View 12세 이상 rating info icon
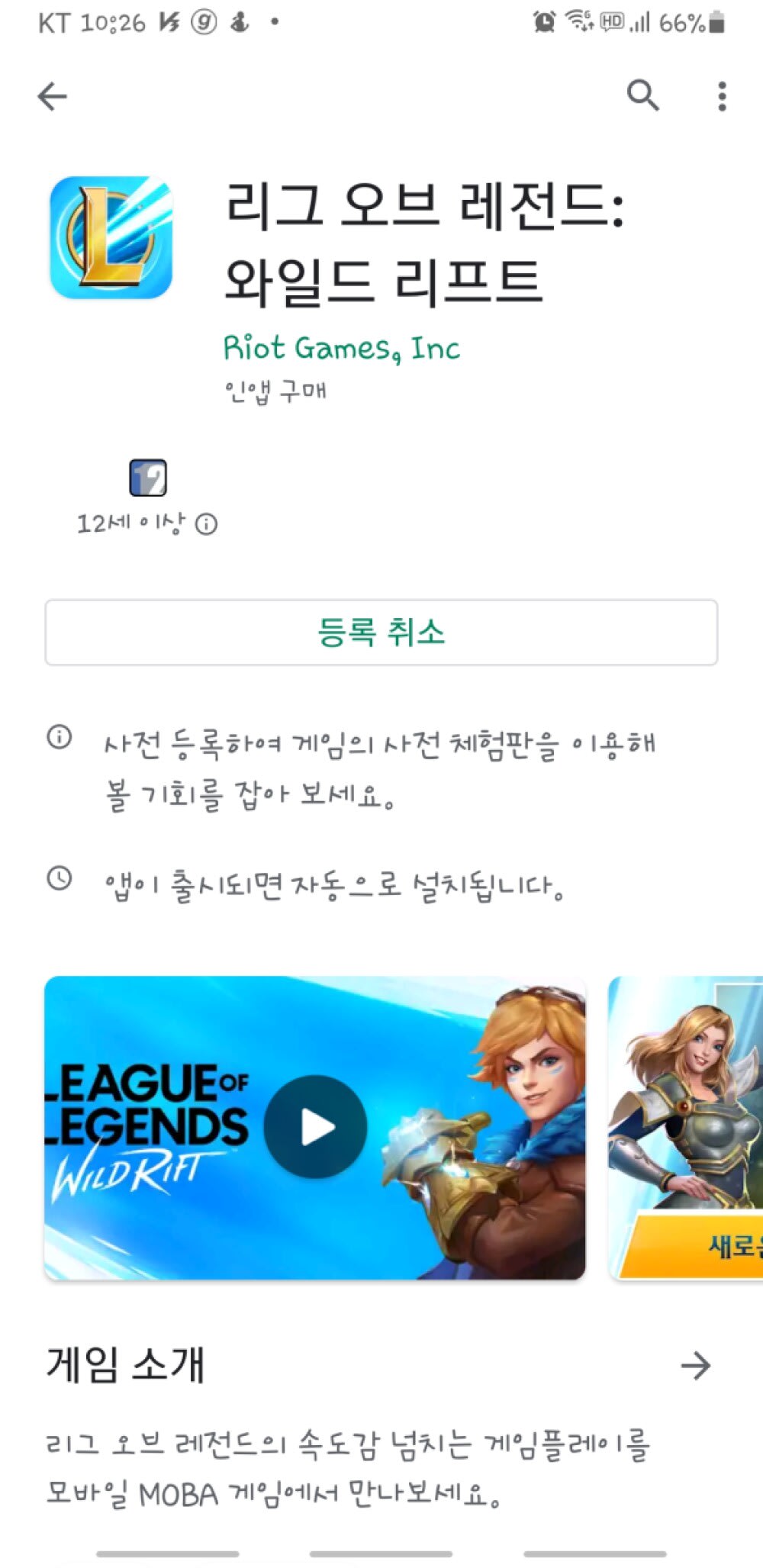The width and height of the screenshot is (763, 1568). [206, 524]
